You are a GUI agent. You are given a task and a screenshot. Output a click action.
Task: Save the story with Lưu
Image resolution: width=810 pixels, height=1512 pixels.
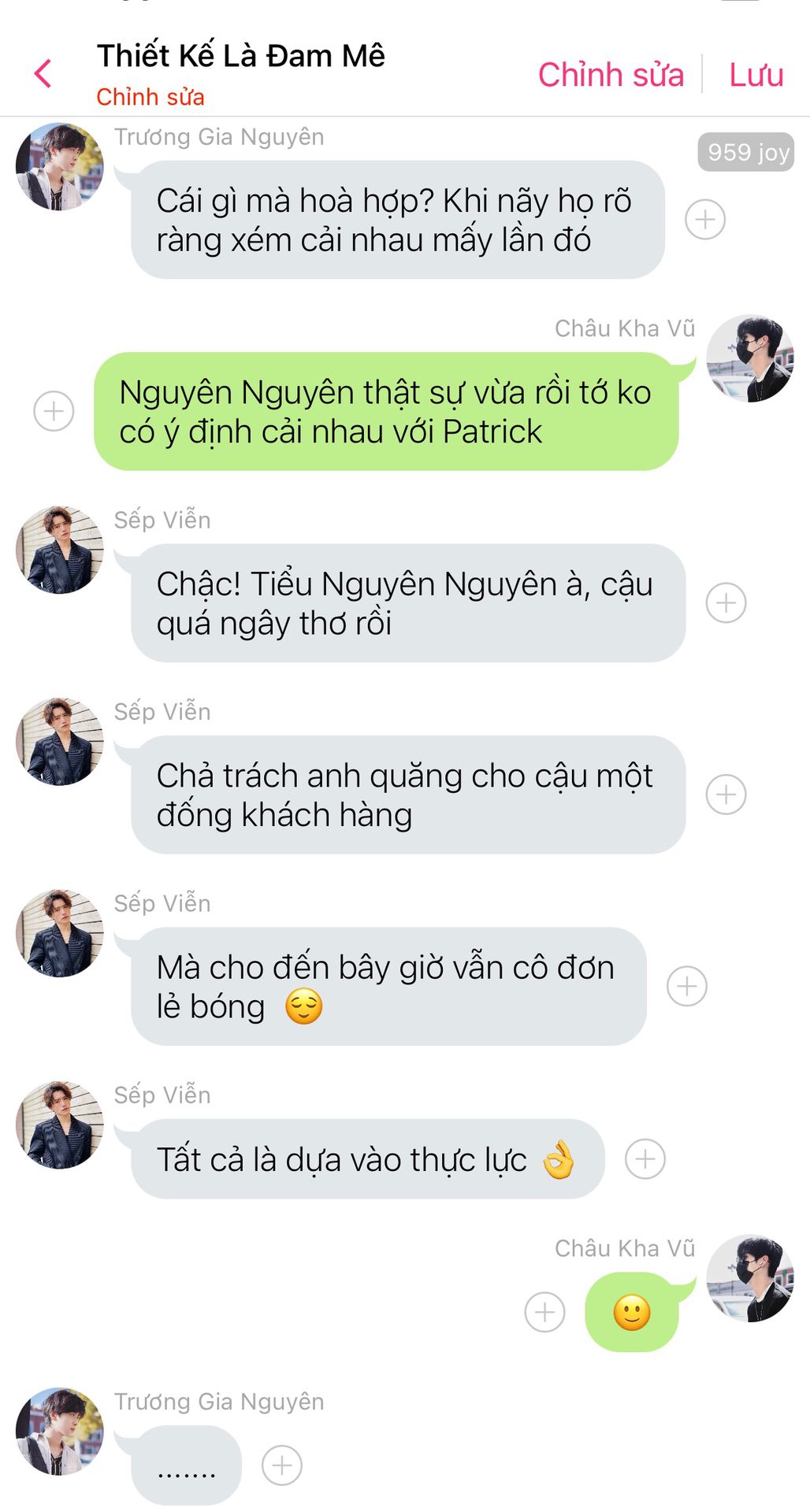click(x=756, y=75)
